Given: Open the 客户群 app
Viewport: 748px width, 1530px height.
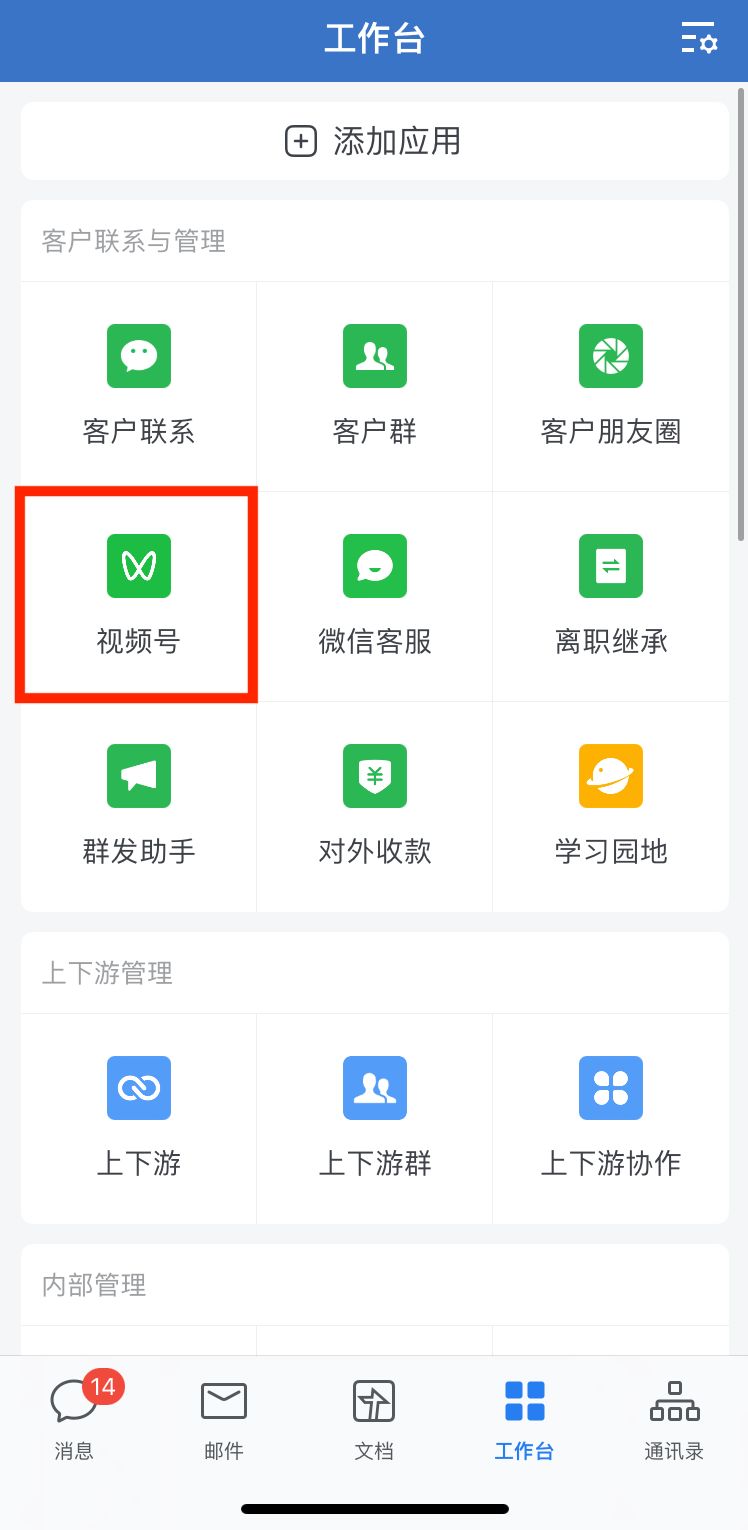Looking at the screenshot, I should coord(374,385).
